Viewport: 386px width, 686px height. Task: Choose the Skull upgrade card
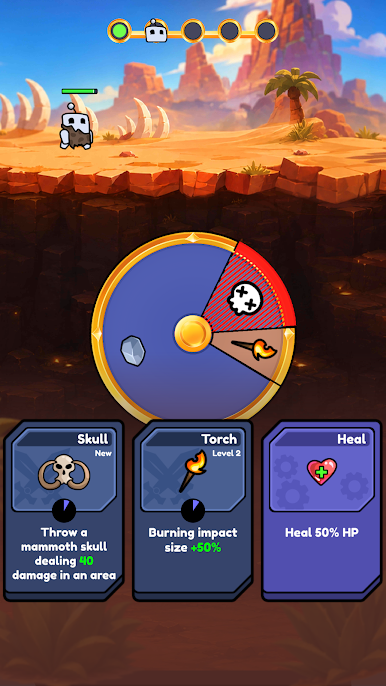64,510
